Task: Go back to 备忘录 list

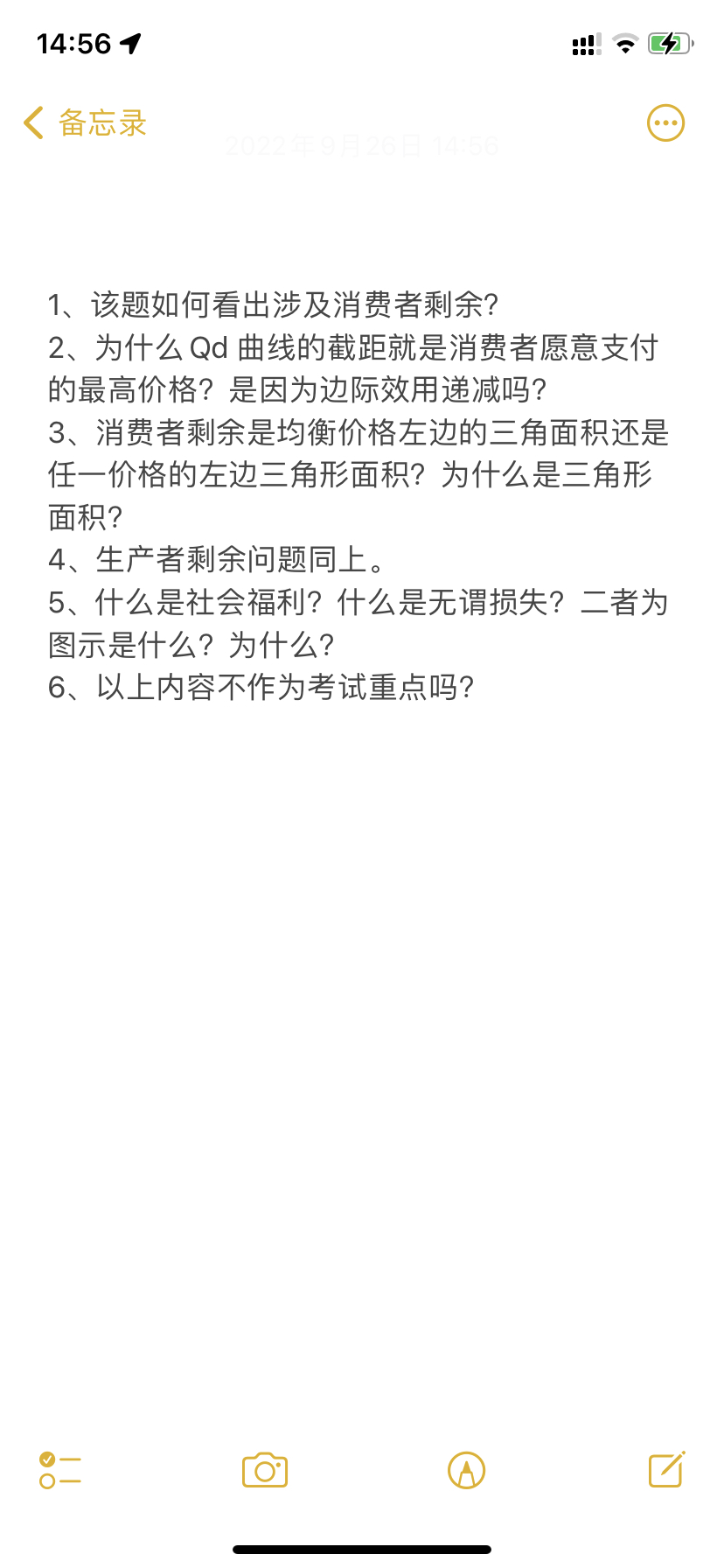Action: pos(85,123)
